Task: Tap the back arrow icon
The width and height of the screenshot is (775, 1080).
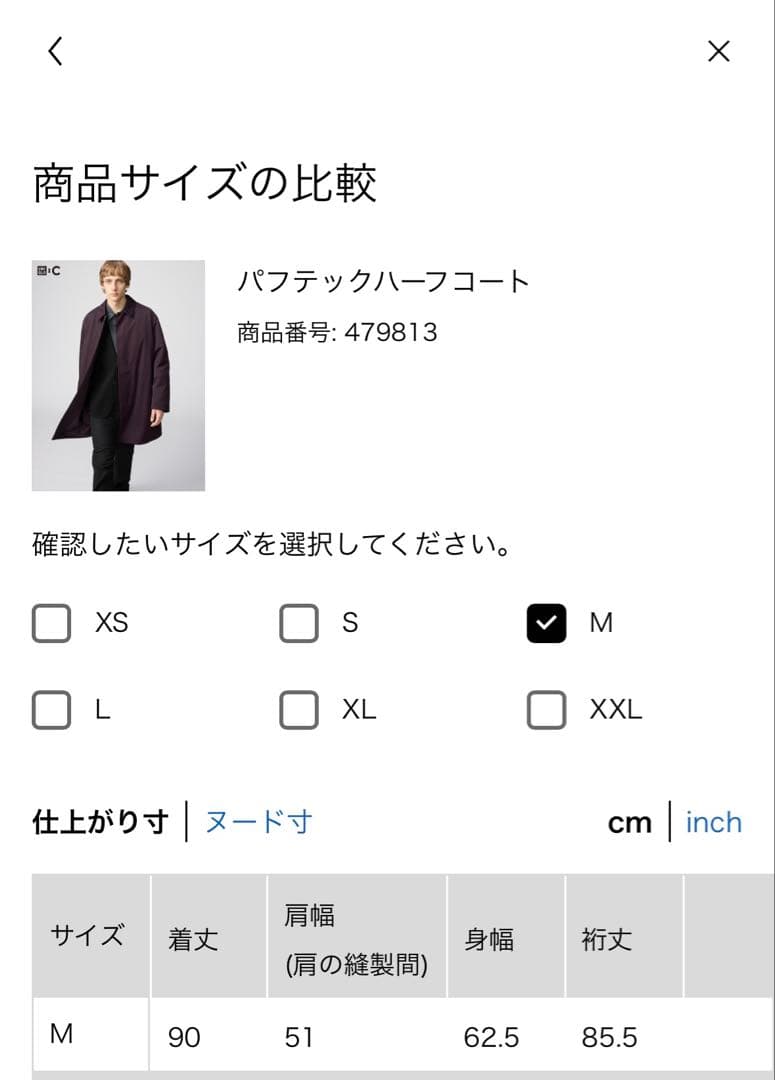Action: point(55,51)
